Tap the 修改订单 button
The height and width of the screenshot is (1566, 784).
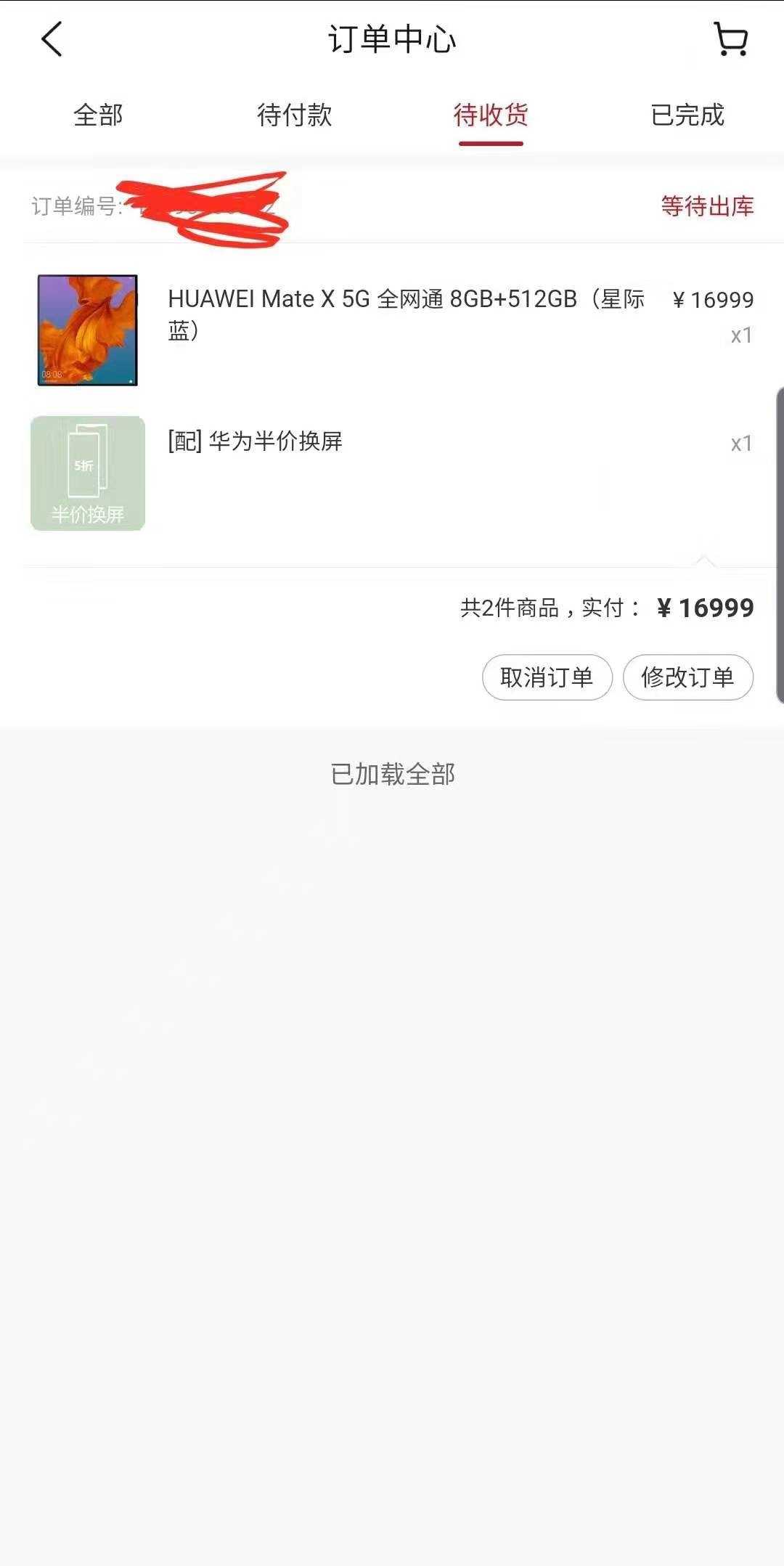click(688, 677)
